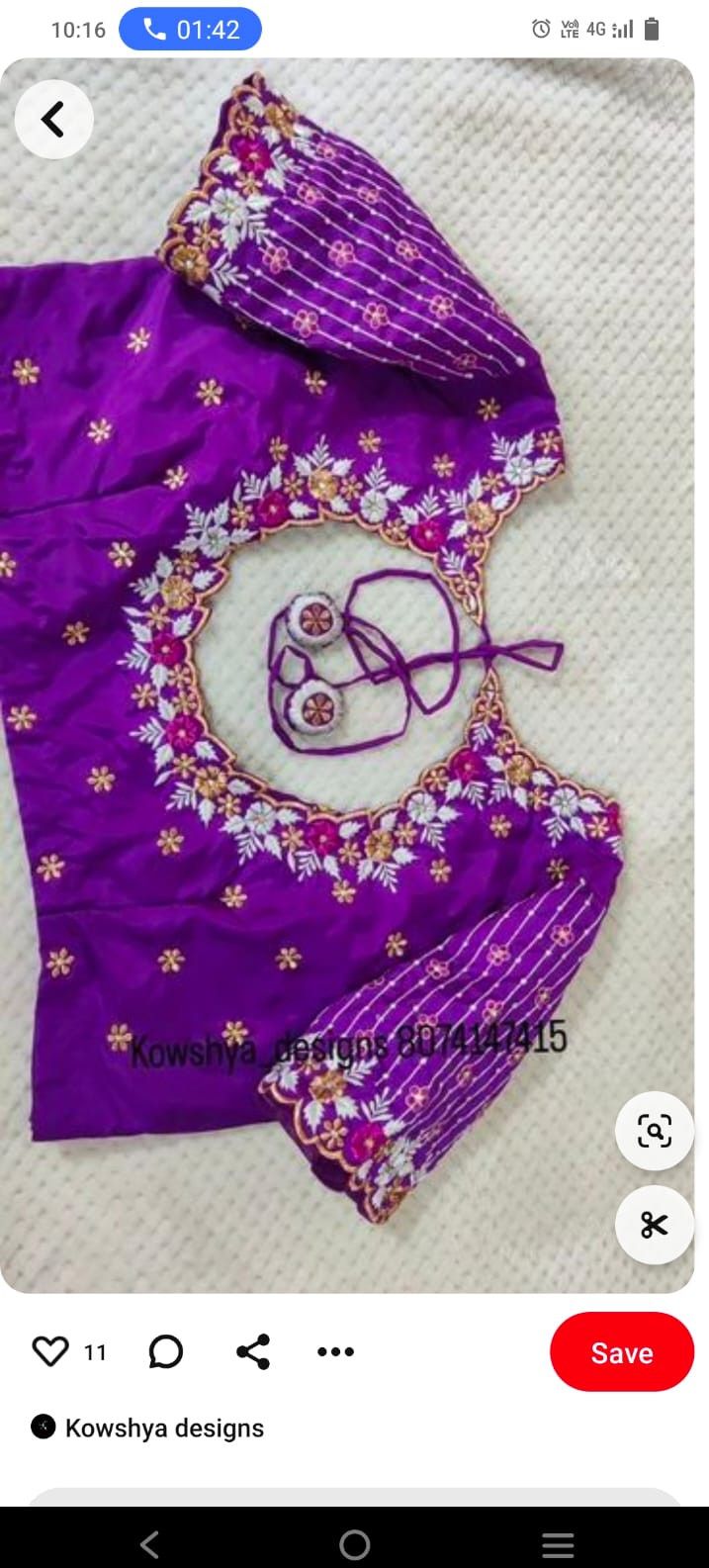Open the three-dot more options menu
This screenshot has width=709, height=1568.
click(x=335, y=1351)
